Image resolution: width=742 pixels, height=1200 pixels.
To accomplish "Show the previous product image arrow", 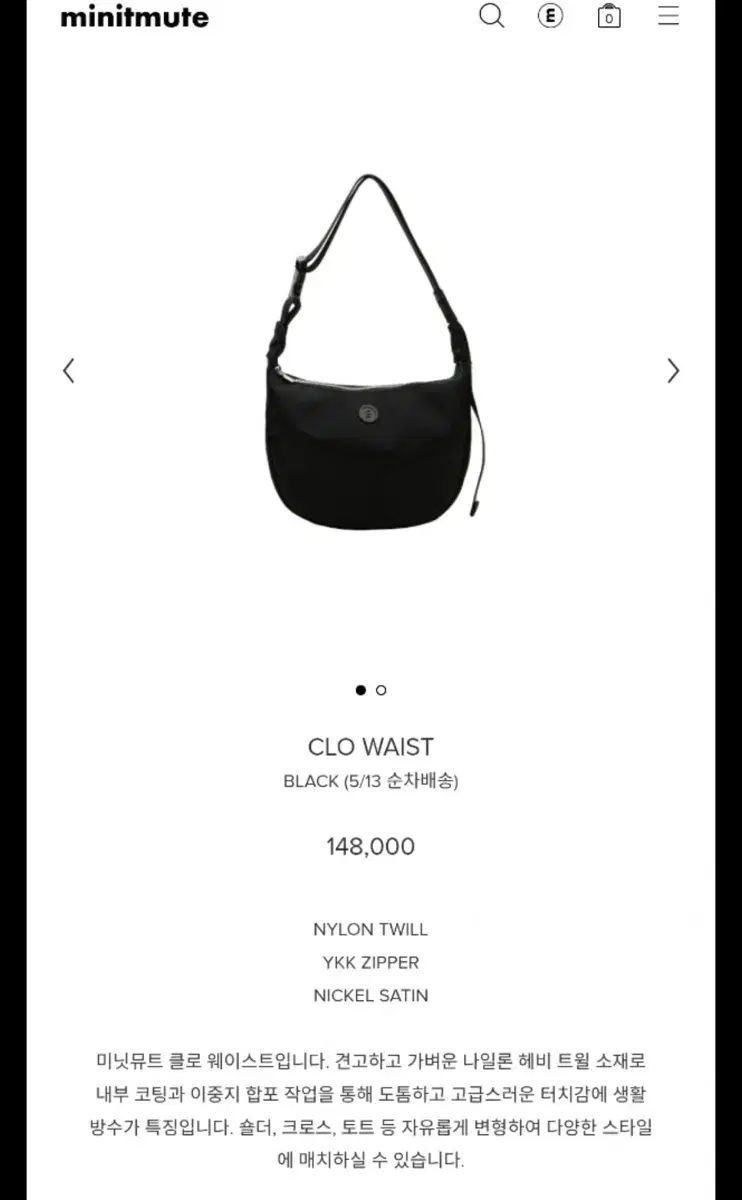I will pyautogui.click(x=68, y=371).
